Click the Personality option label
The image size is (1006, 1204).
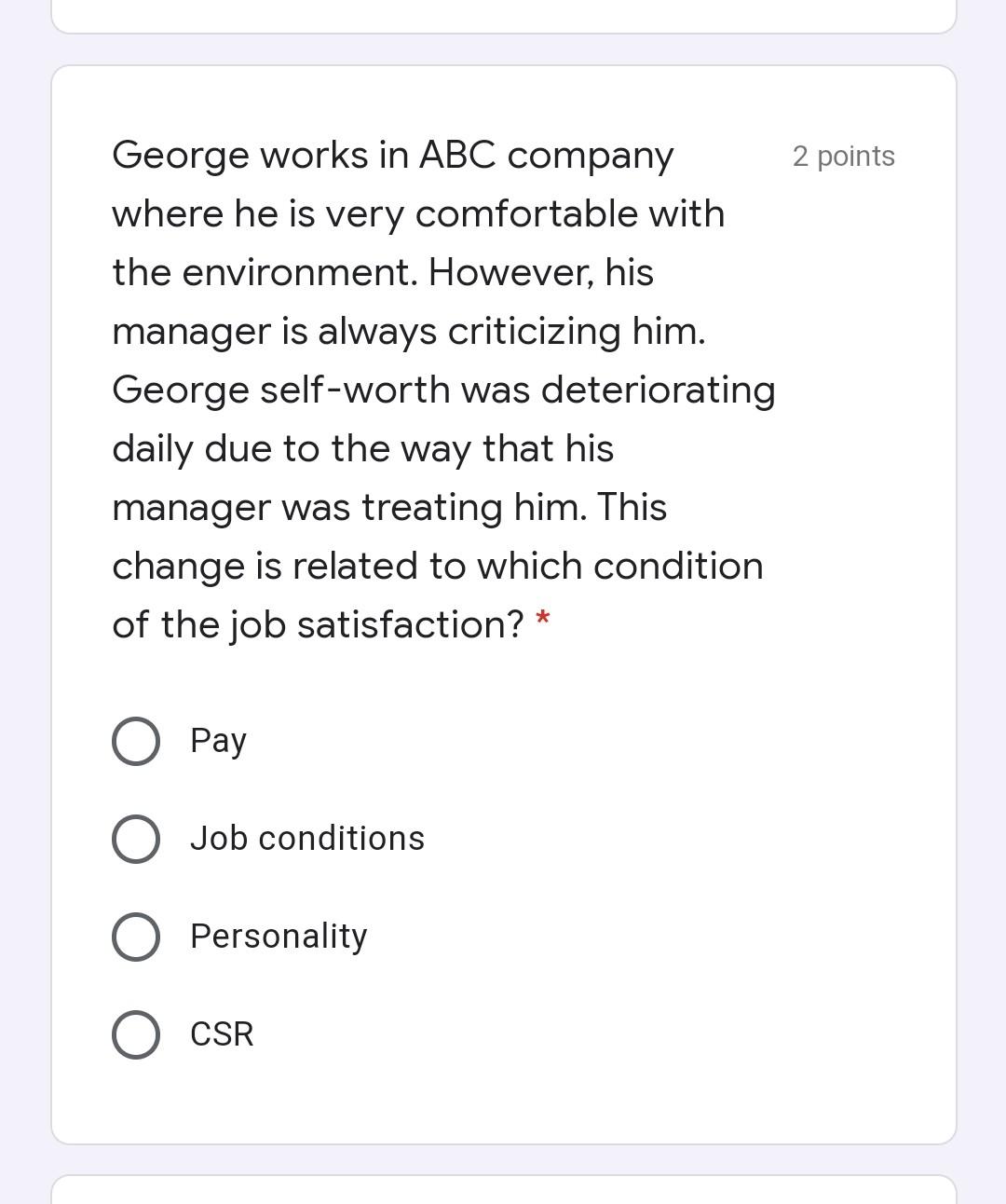click(x=278, y=937)
